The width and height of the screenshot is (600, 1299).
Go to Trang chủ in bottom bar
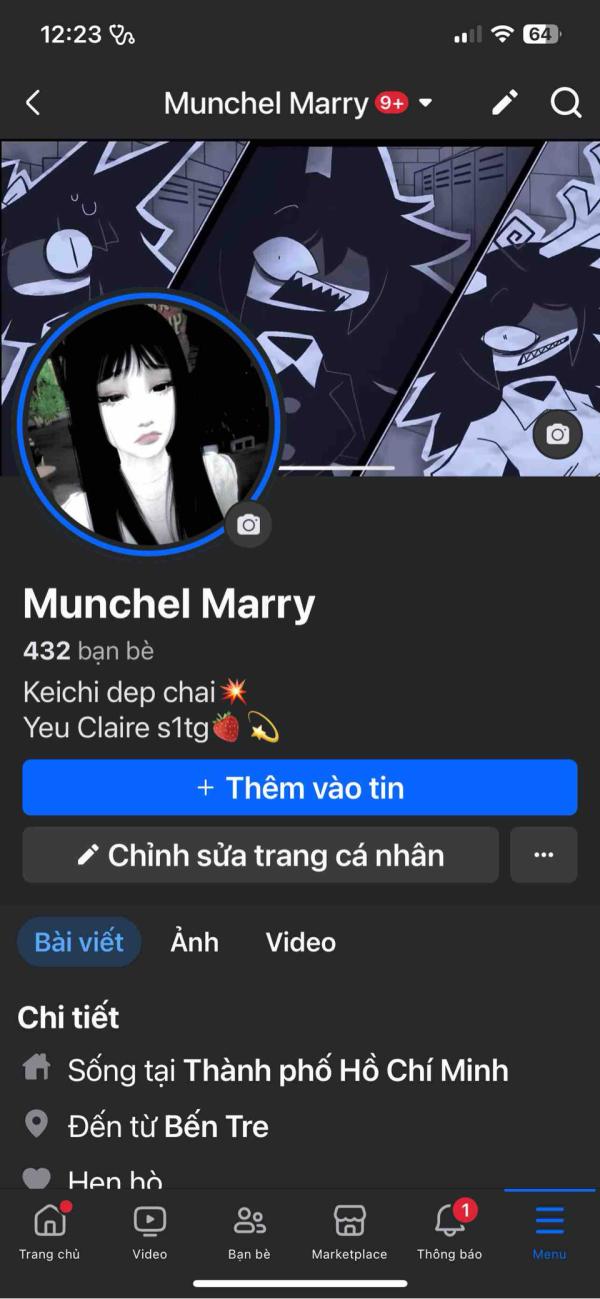(x=49, y=1231)
